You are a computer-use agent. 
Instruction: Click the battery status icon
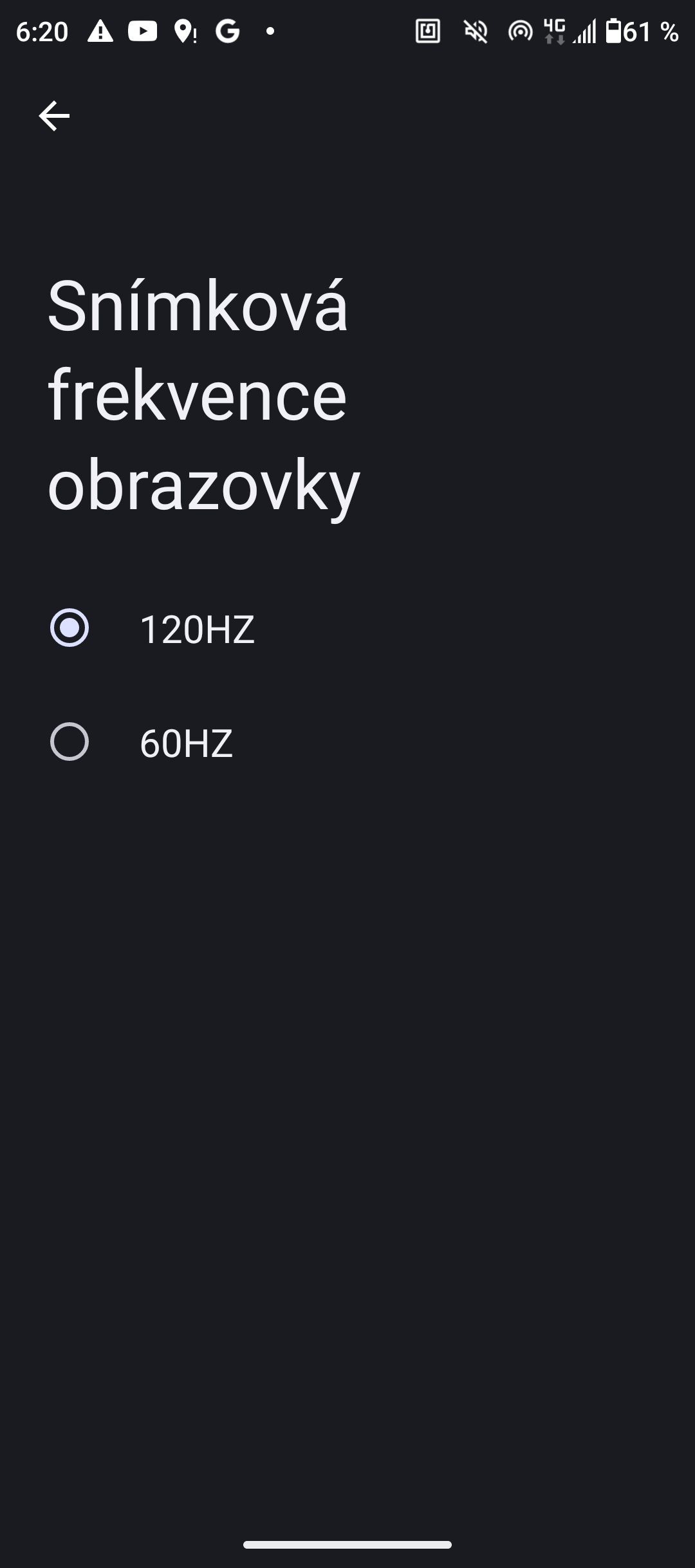pyautogui.click(x=615, y=30)
